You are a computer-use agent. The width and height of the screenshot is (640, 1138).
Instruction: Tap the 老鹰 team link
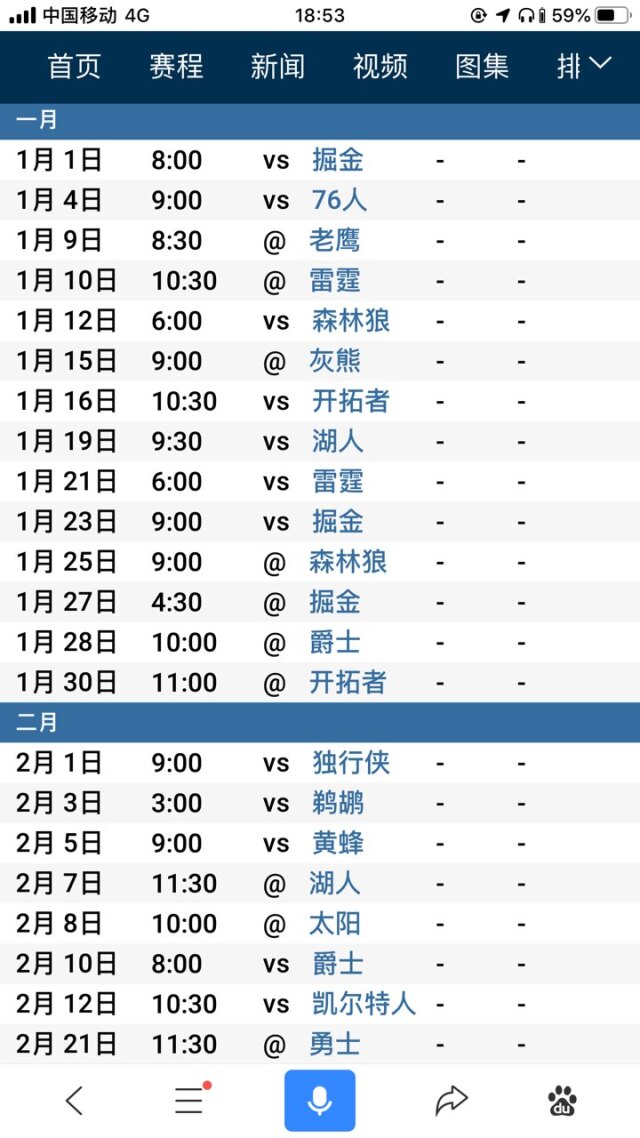335,240
